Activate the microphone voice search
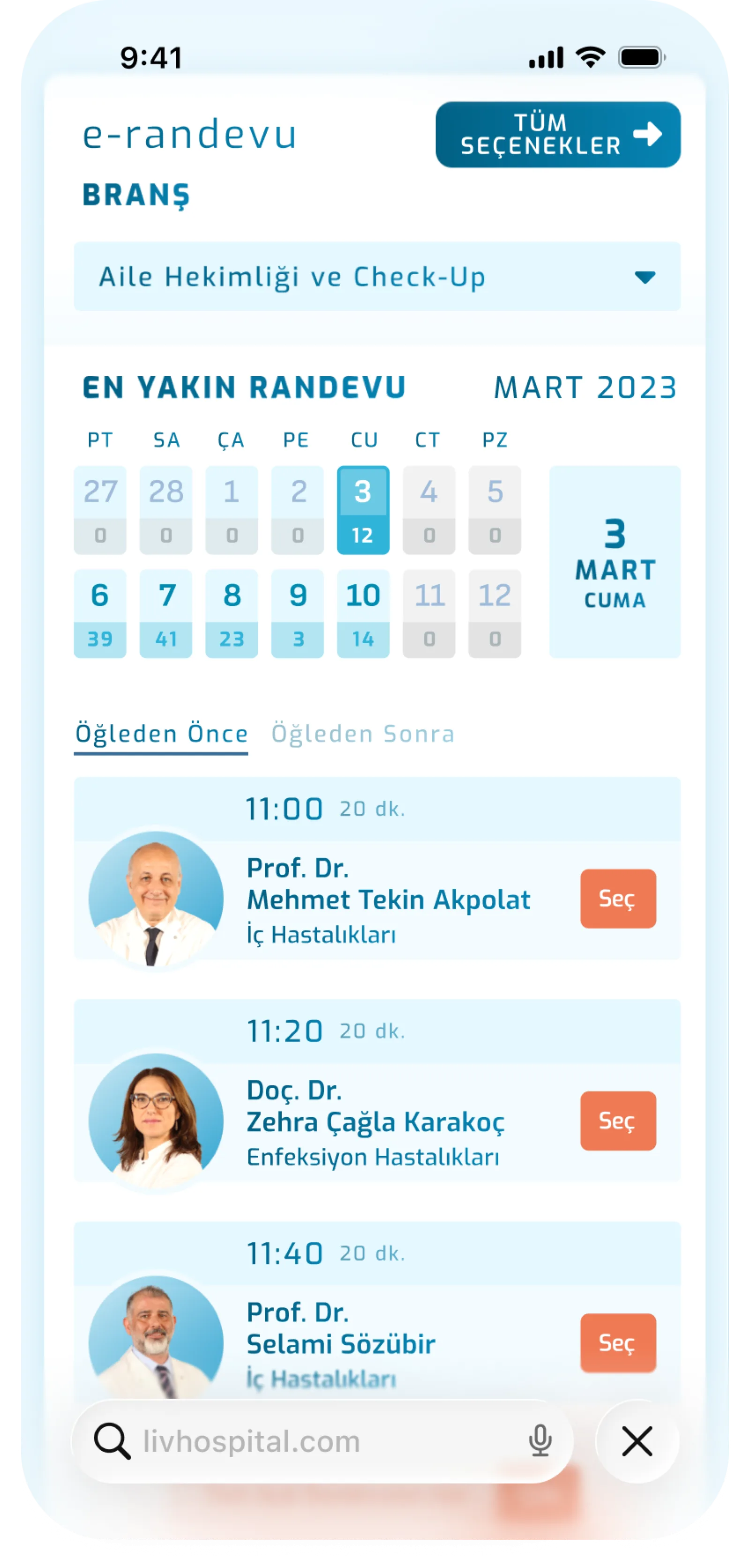 [x=540, y=1441]
